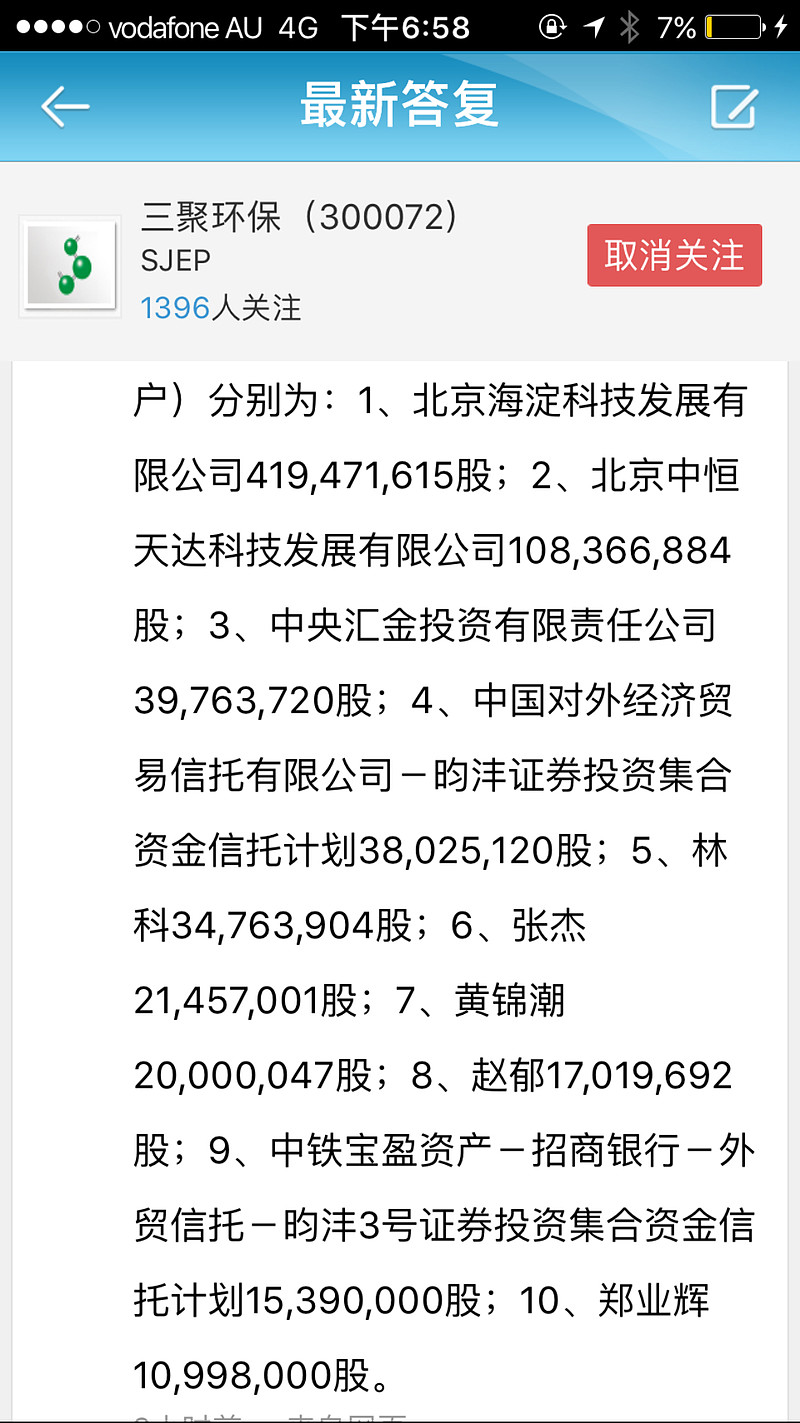800x1423 pixels.
Task: Select the 最新答复 title tab
Action: click(400, 106)
